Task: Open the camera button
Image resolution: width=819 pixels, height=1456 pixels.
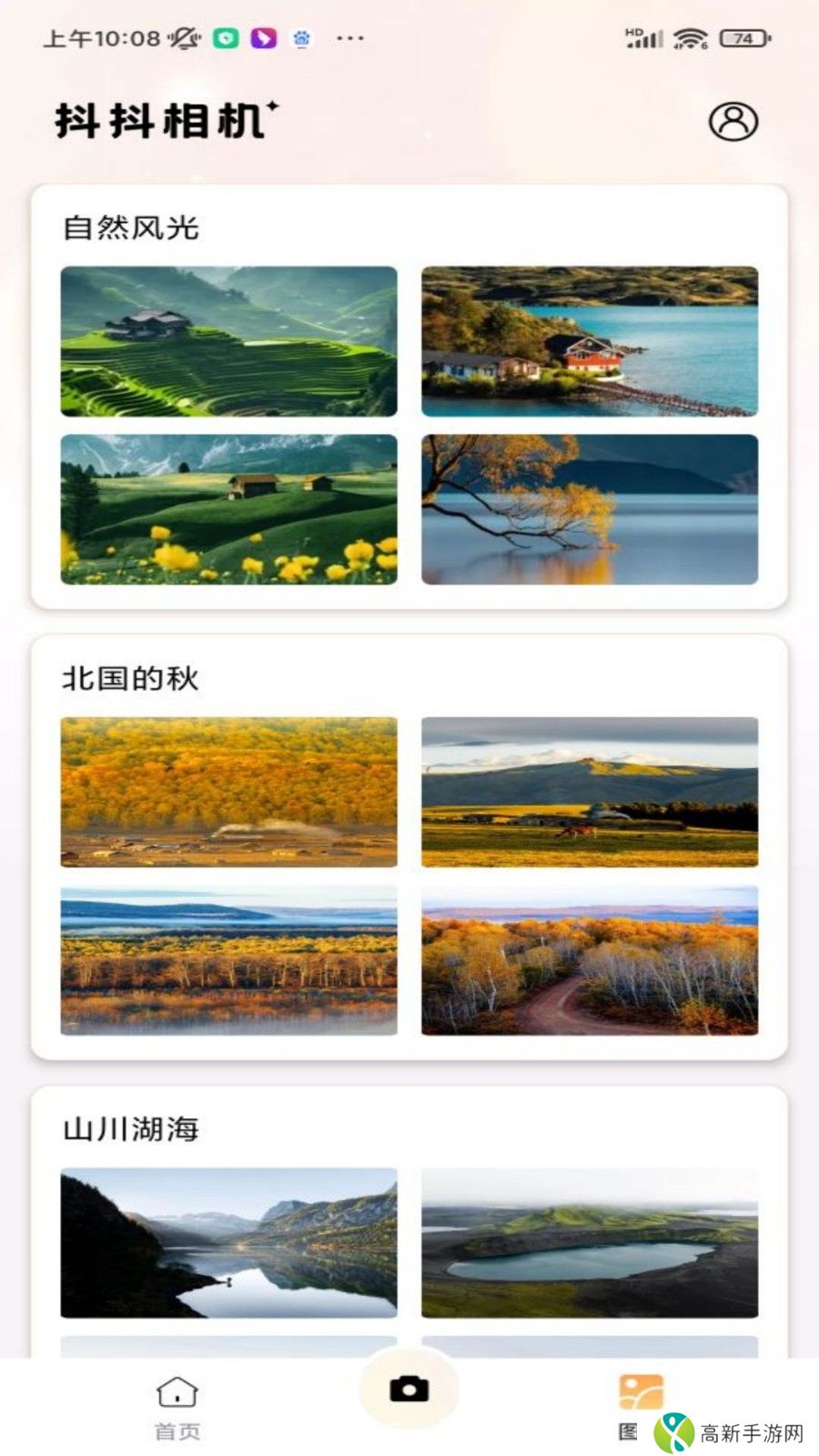Action: pos(409,1389)
